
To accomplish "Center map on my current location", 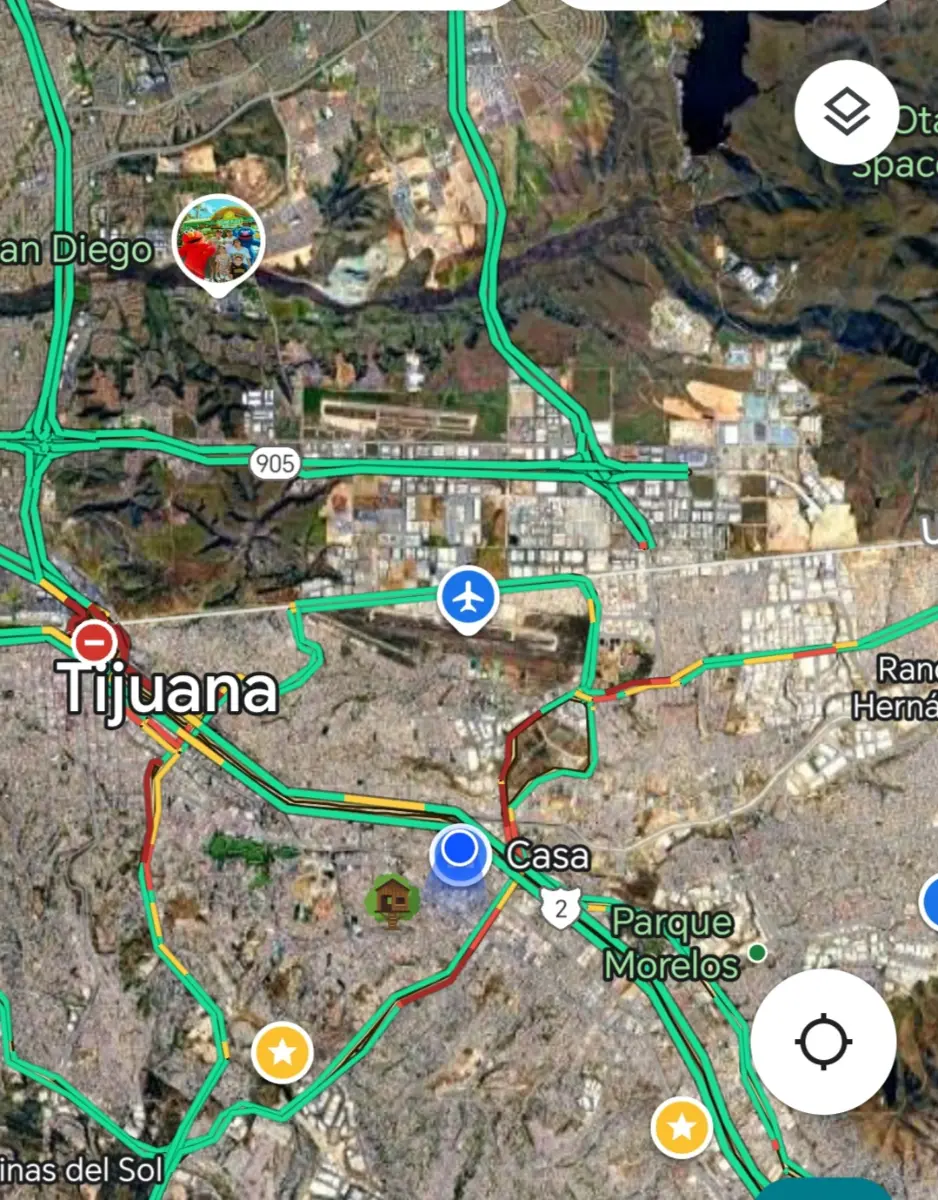I will click(x=823, y=1042).
